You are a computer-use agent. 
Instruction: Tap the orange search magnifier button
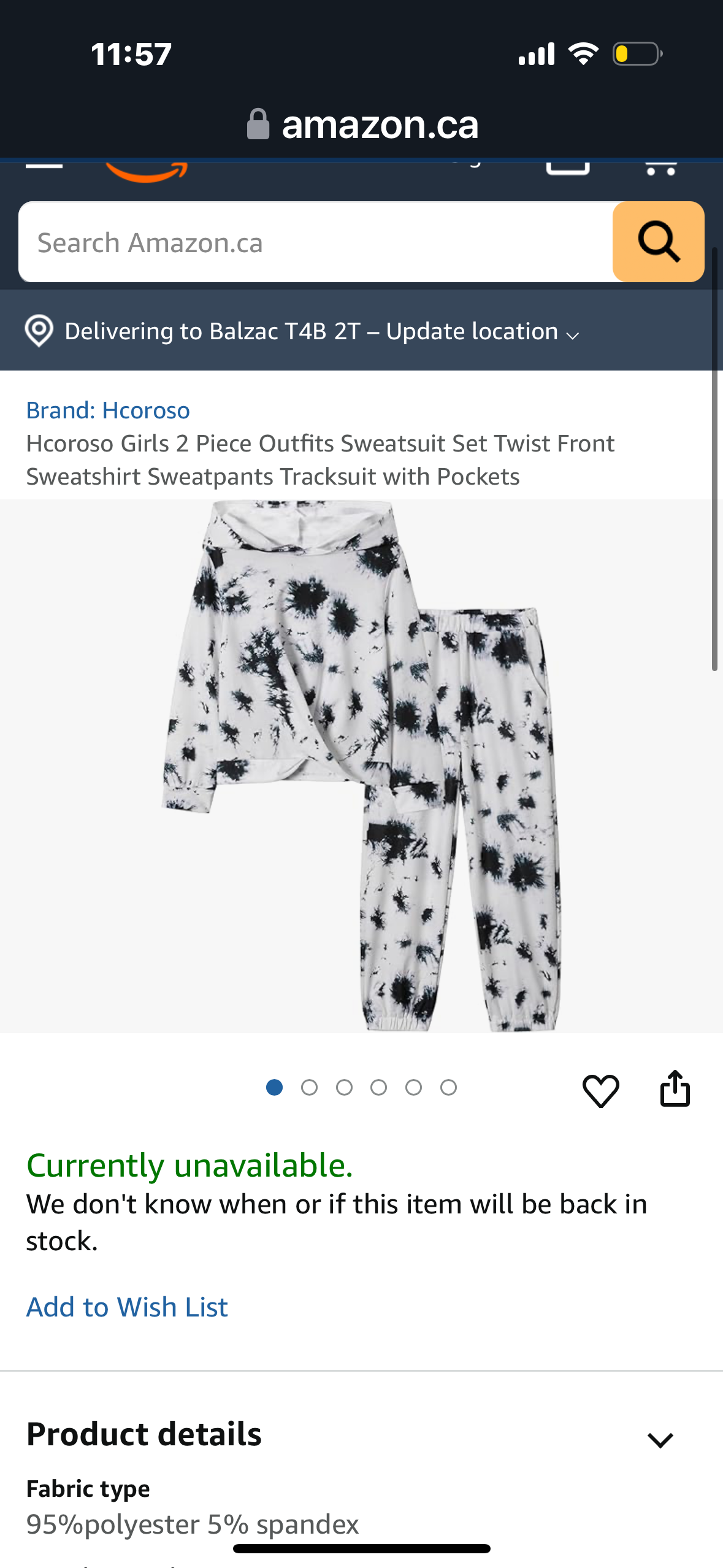point(658,242)
